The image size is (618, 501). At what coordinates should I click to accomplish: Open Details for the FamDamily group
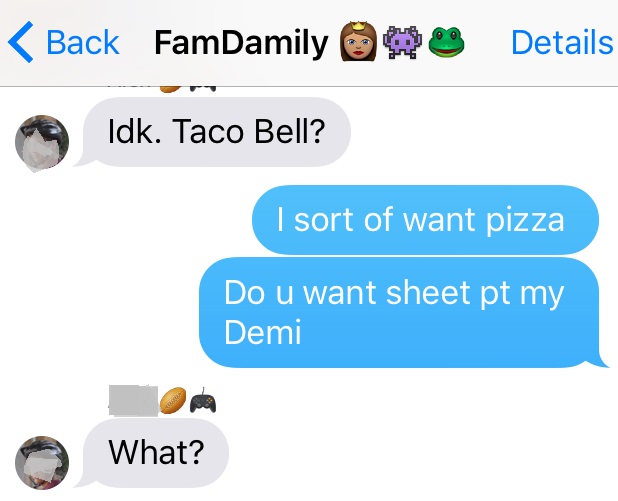[561, 42]
